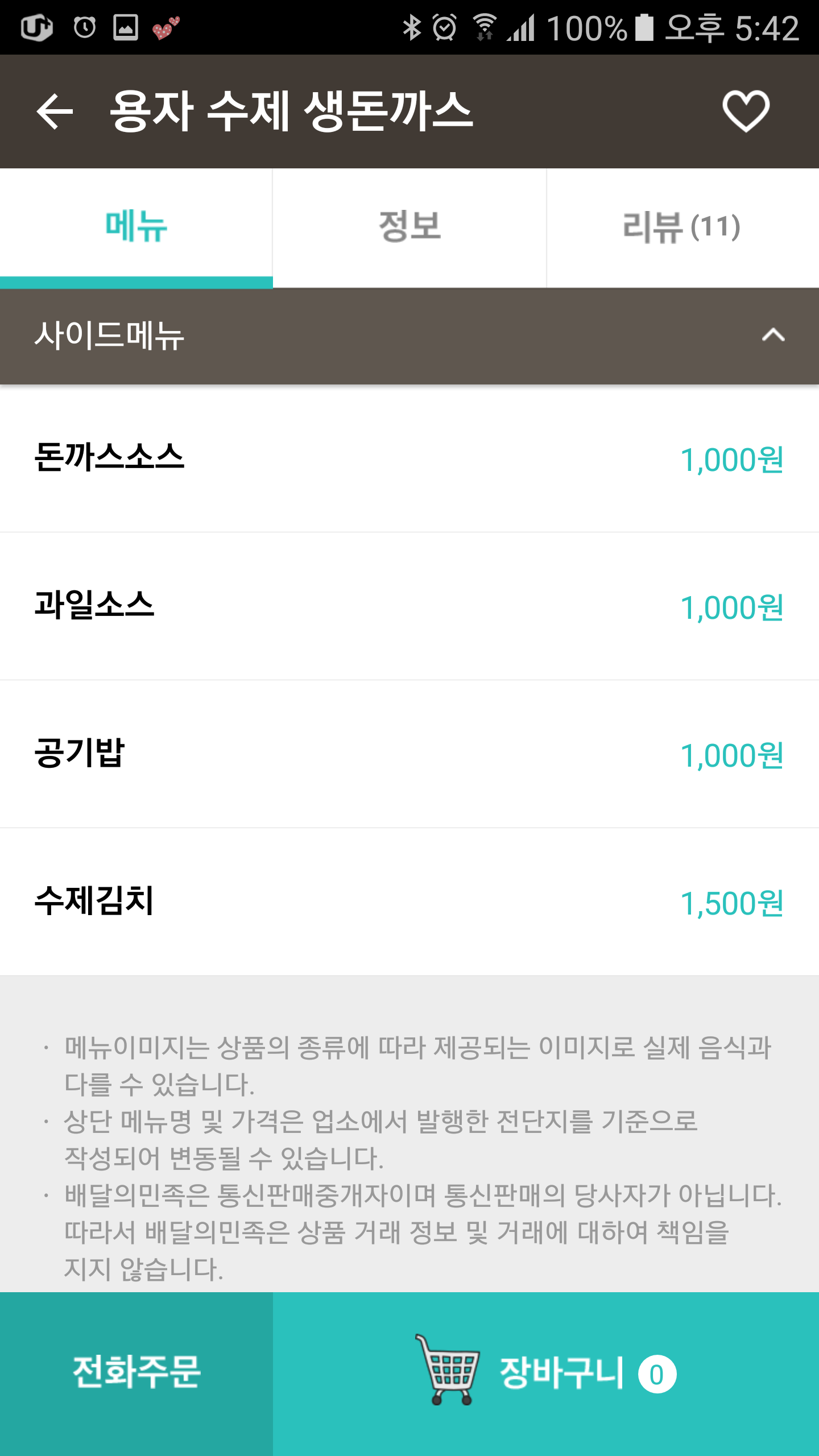
Task: Choose 과일소스 from the side menu
Action: [409, 606]
